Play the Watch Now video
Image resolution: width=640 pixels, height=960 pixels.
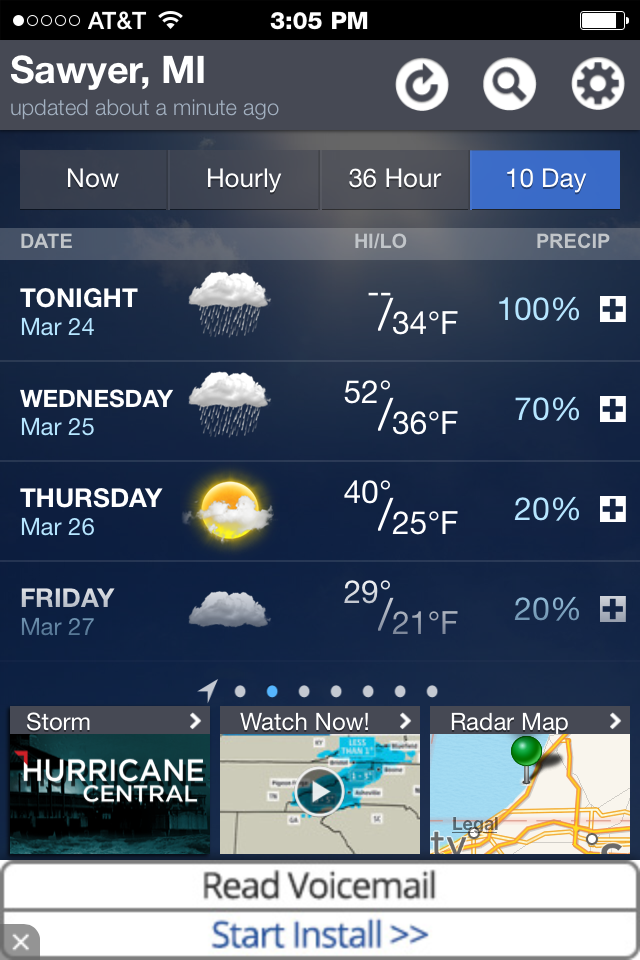pyautogui.click(x=320, y=792)
